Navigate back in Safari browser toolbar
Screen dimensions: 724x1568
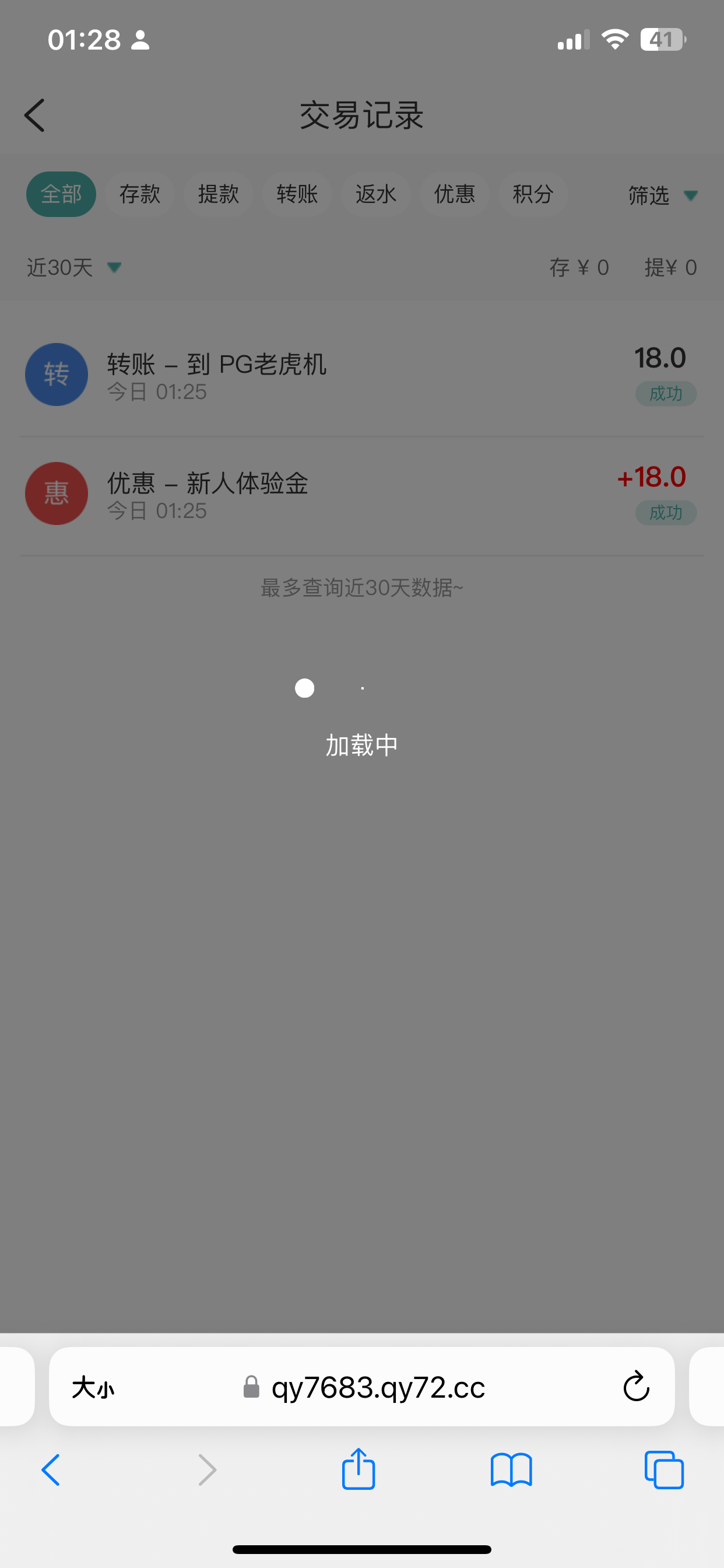[x=51, y=1470]
